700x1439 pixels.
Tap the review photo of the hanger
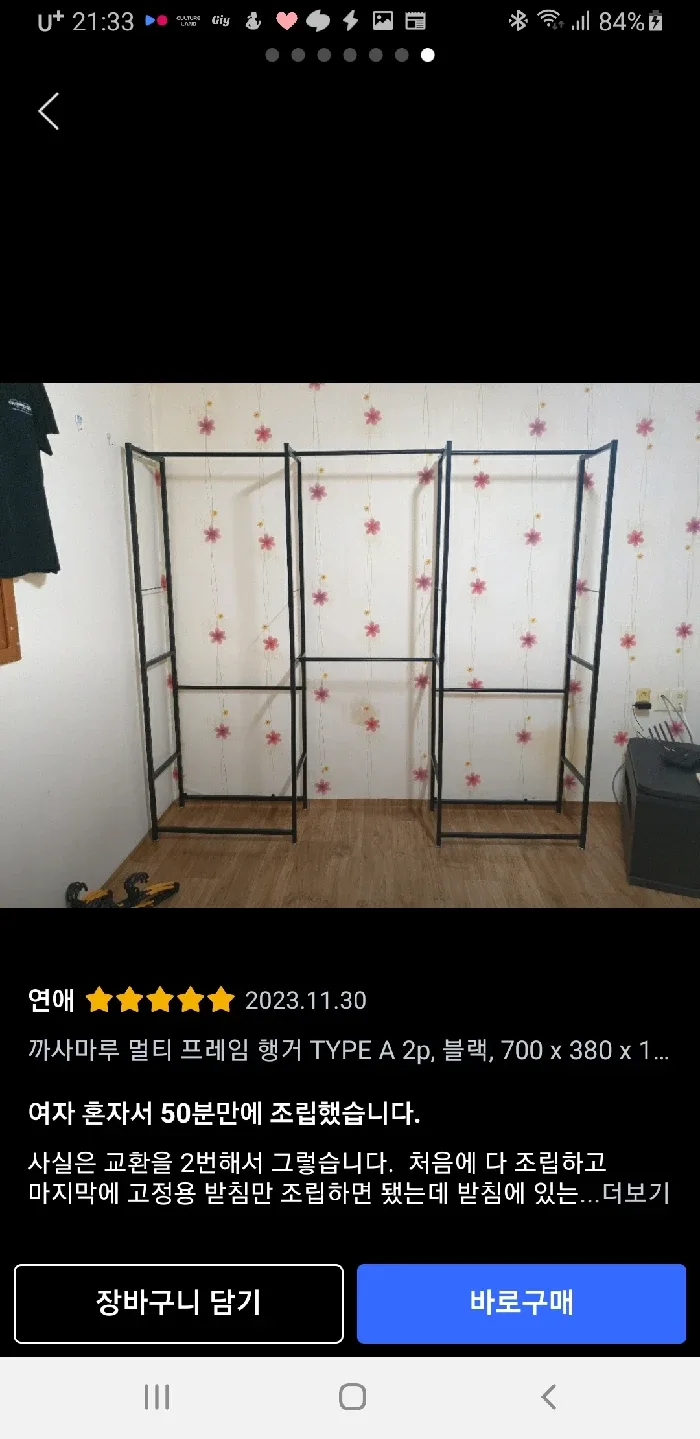[350, 645]
